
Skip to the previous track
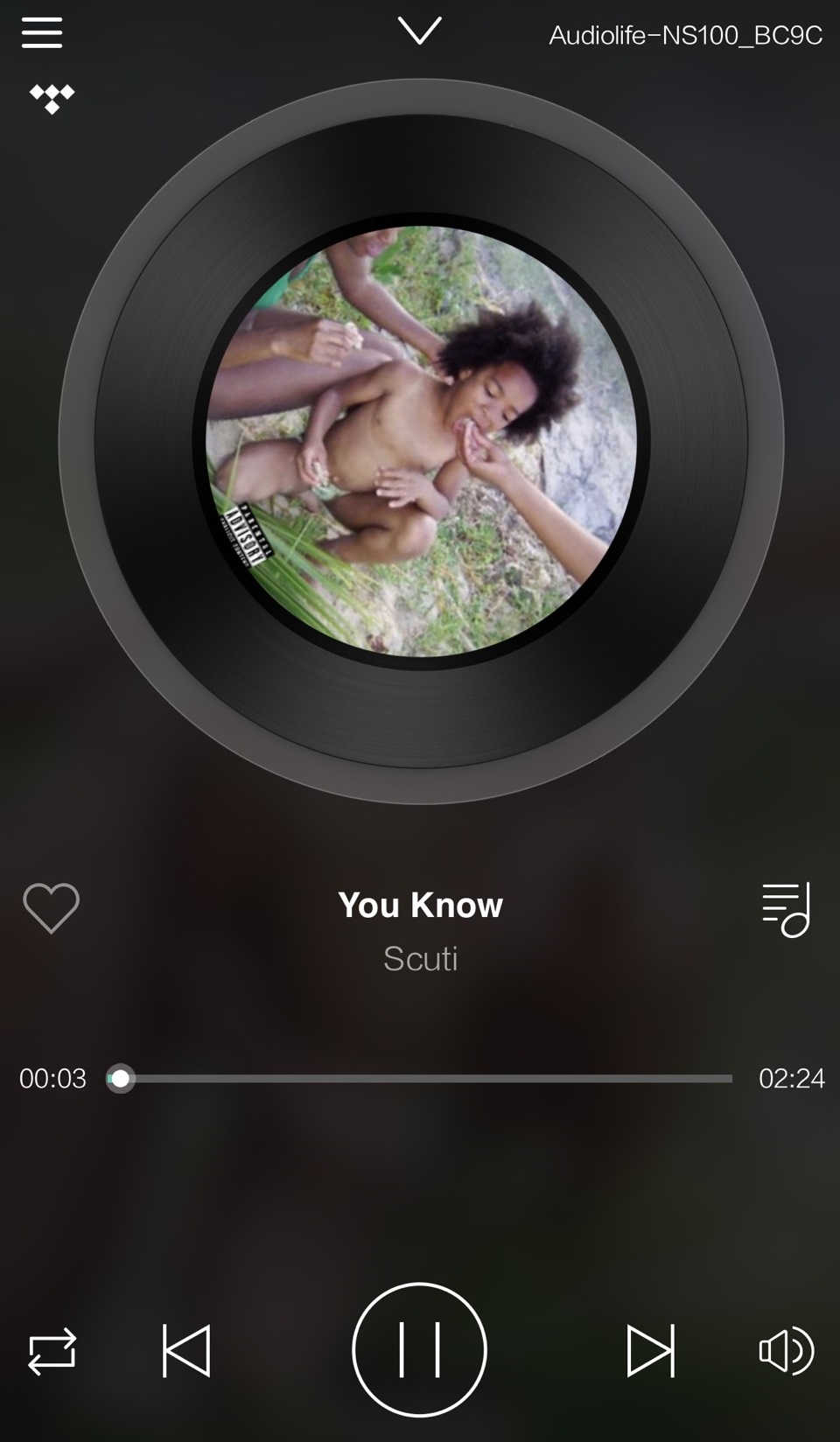[186, 1350]
